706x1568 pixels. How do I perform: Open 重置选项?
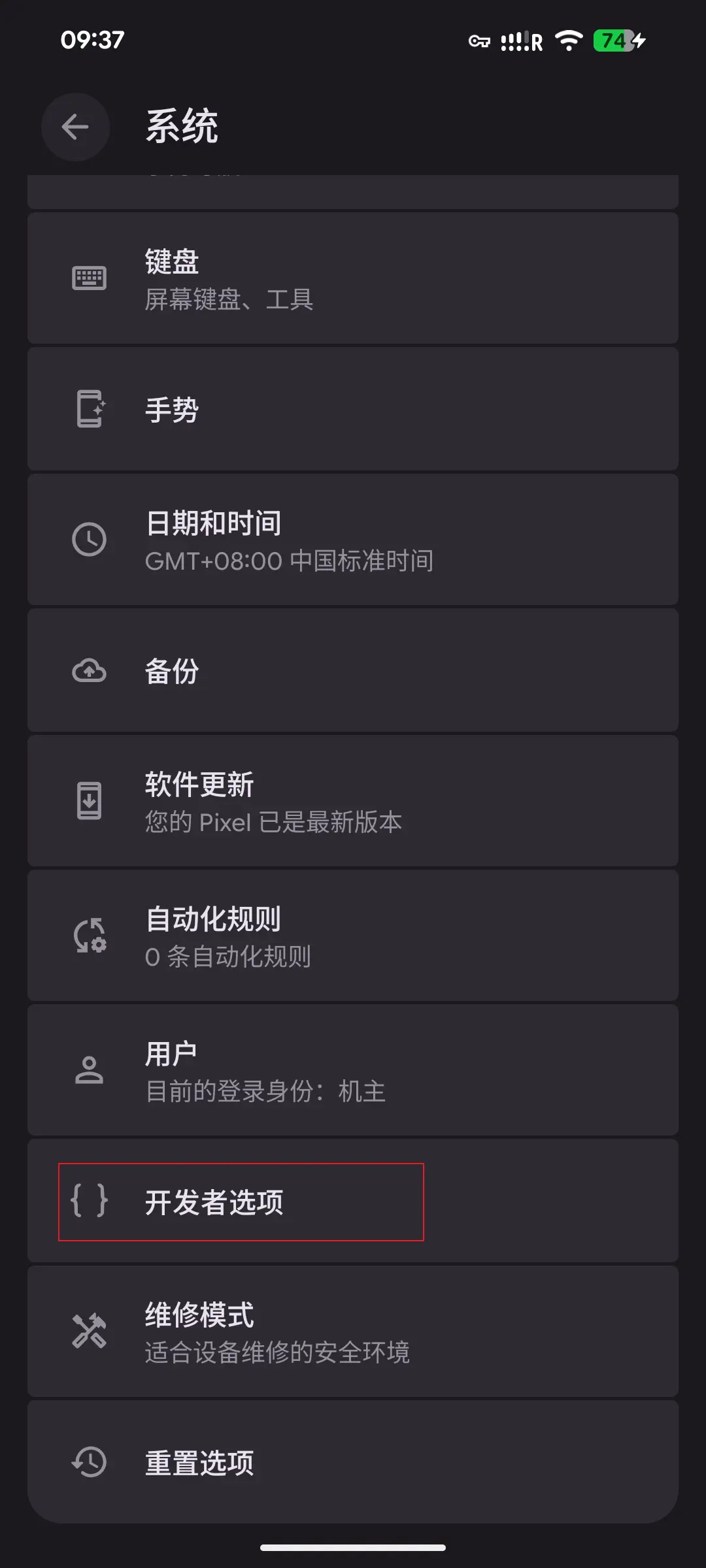point(353,1462)
